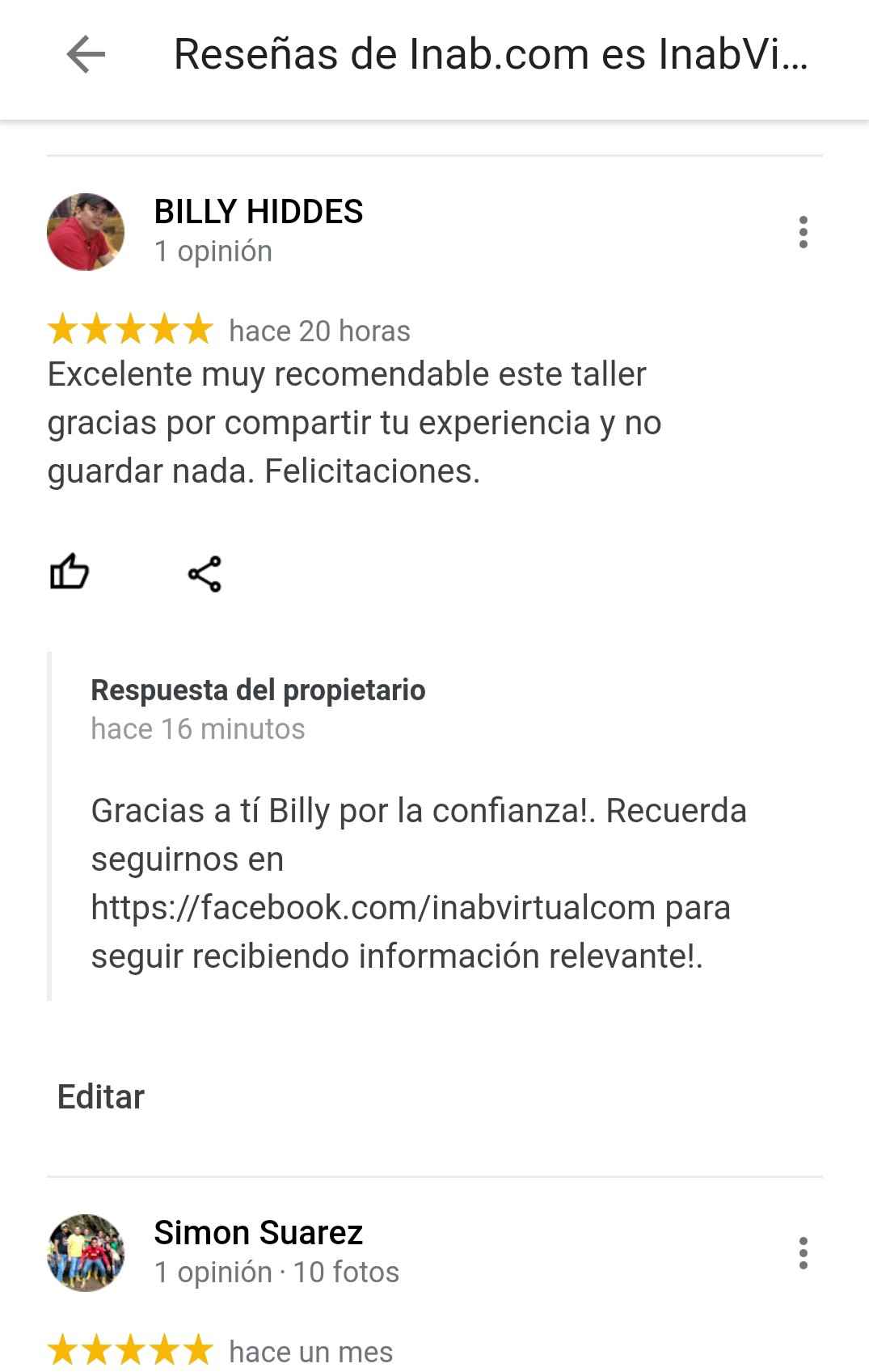Like Billy Hiddes' review

pos(70,572)
